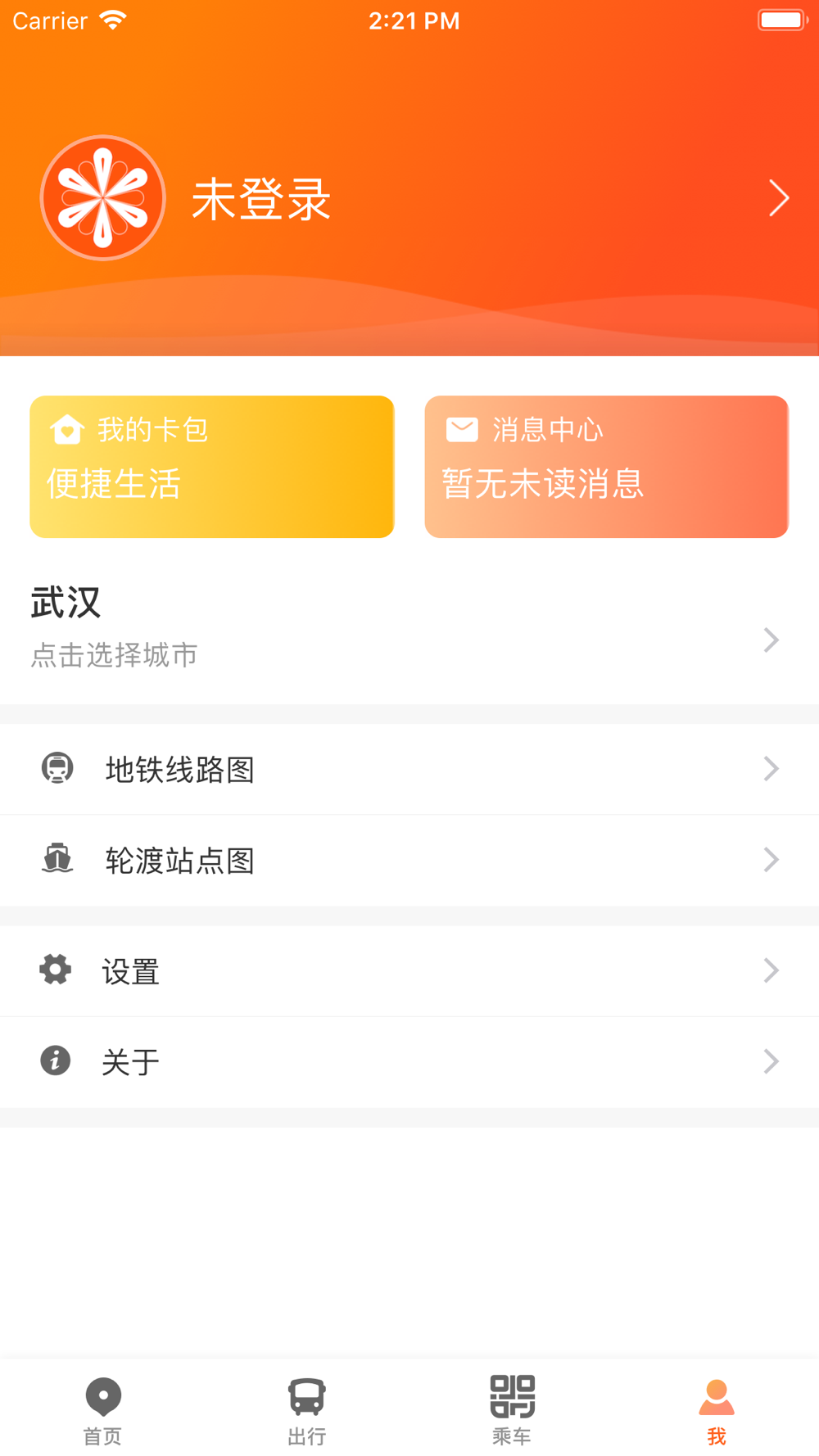Open the 关于 about page
The height and width of the screenshot is (1456, 819).
pos(409,1062)
